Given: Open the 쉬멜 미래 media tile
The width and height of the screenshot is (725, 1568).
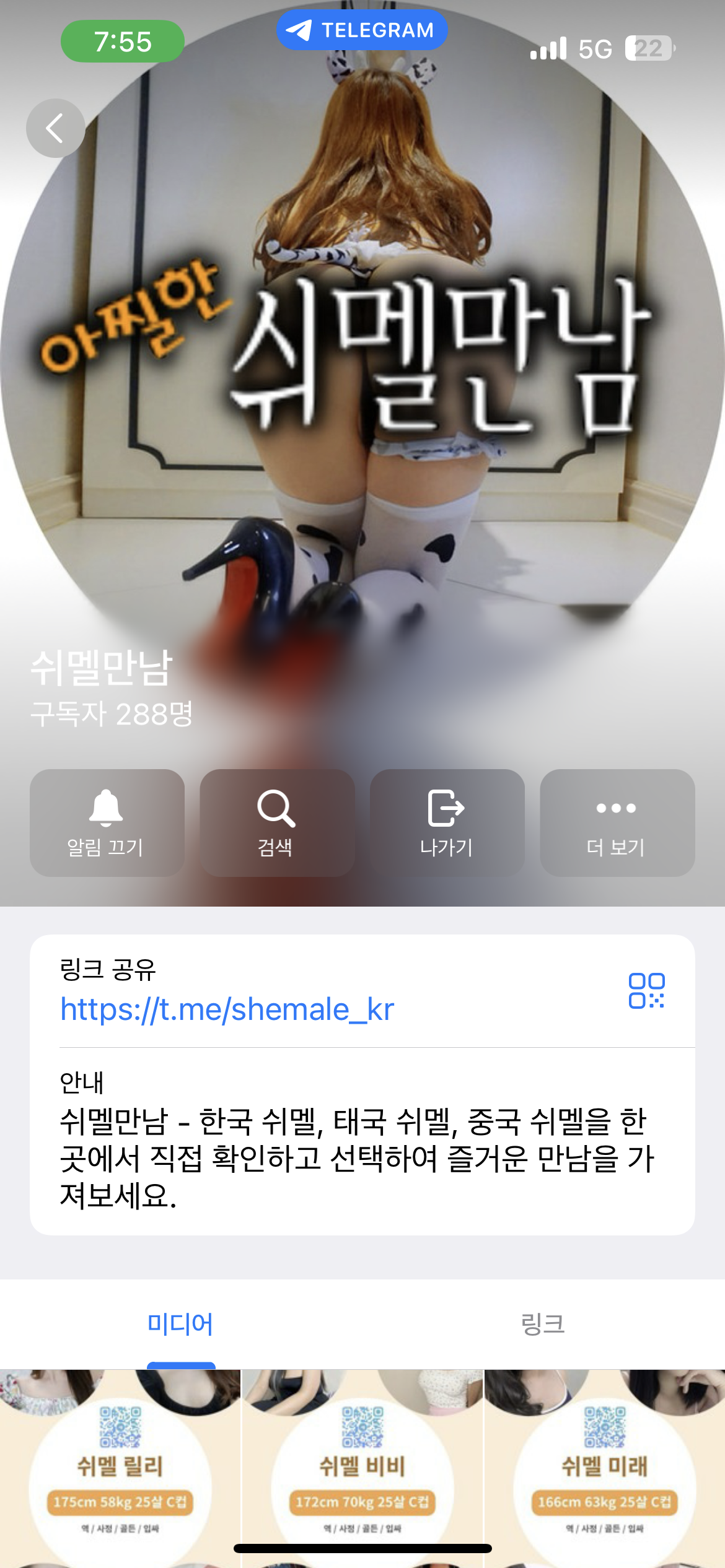Looking at the screenshot, I should point(604,1468).
